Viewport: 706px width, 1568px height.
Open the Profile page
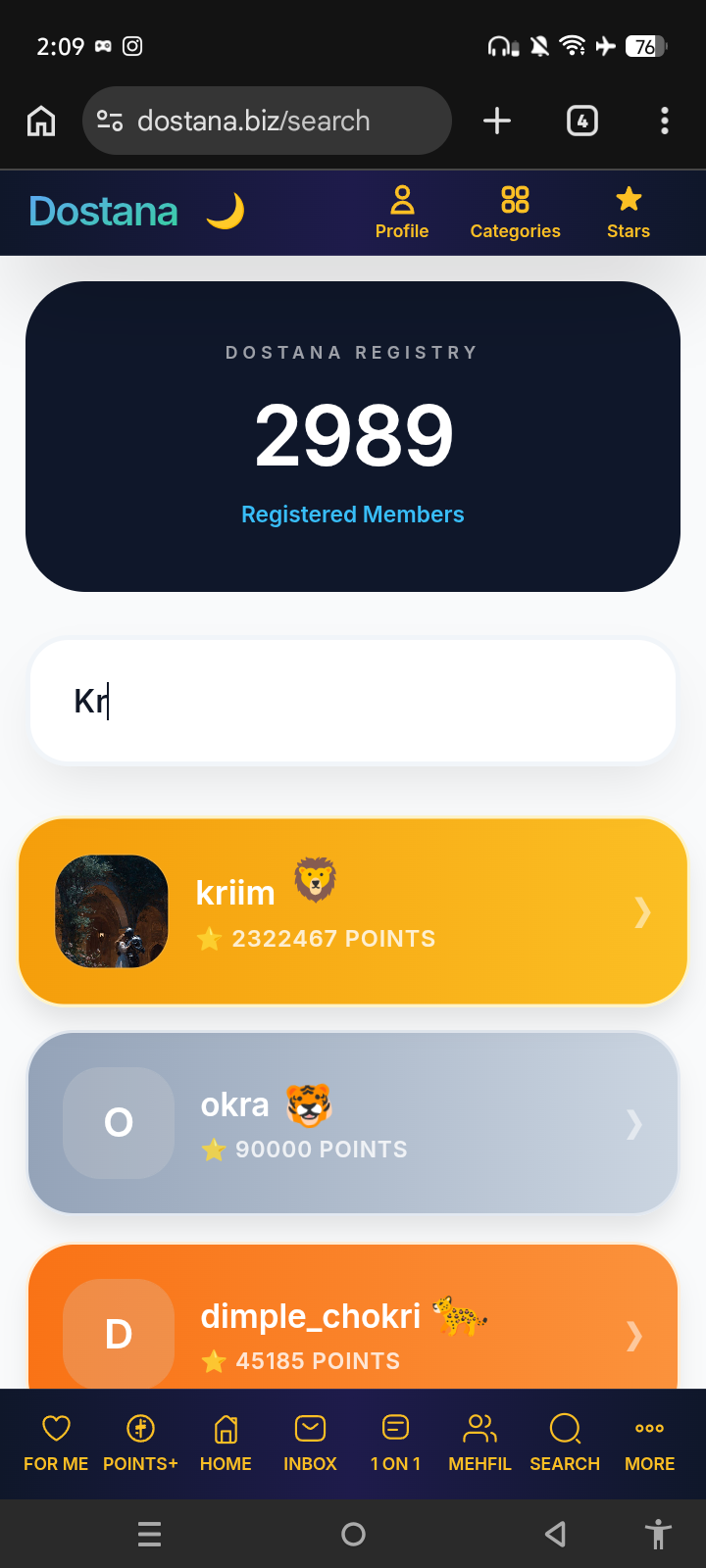[x=402, y=213]
